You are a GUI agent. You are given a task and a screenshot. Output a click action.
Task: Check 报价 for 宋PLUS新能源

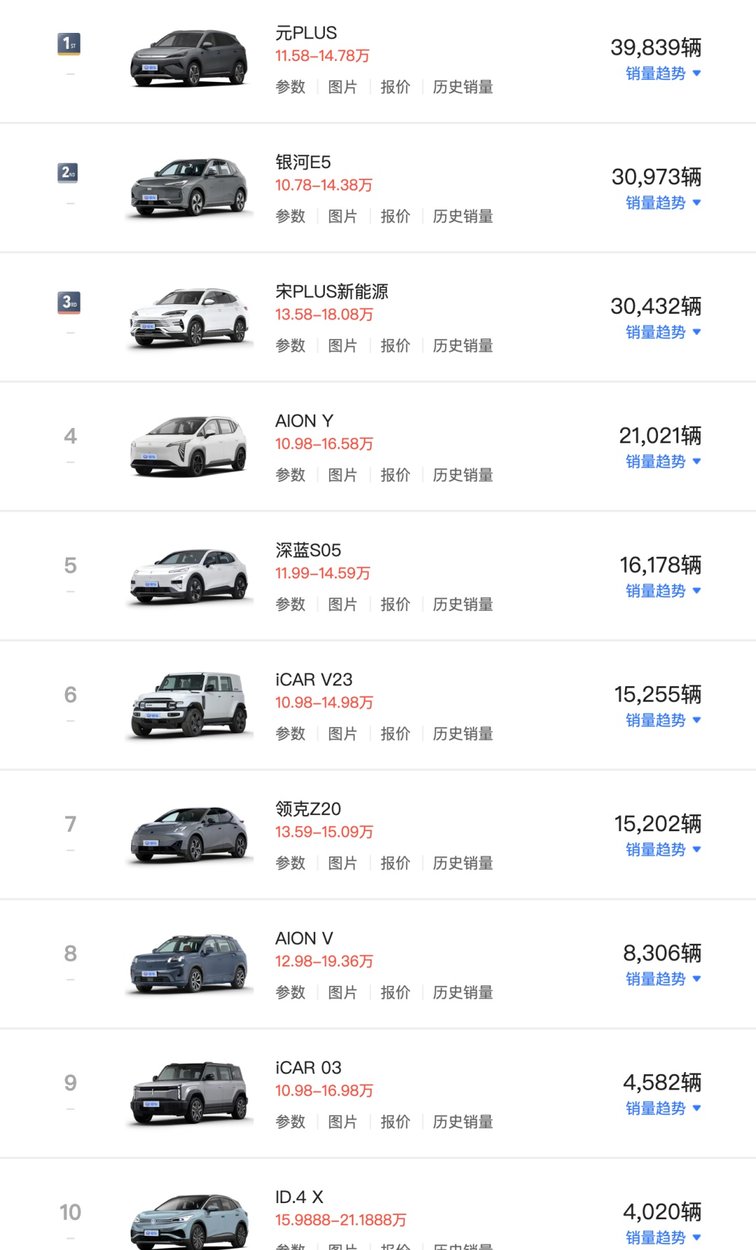(395, 345)
